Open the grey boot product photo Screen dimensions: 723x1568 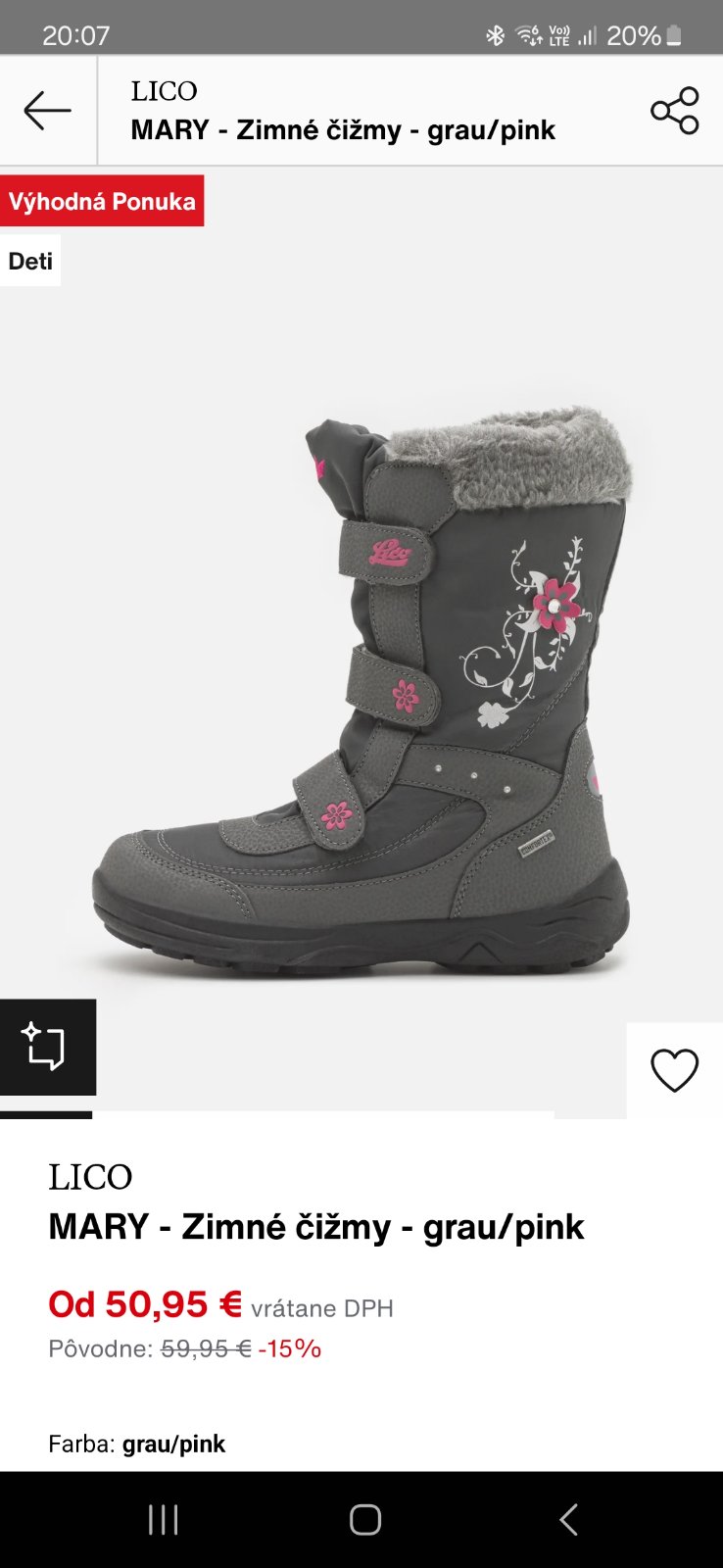tap(362, 686)
